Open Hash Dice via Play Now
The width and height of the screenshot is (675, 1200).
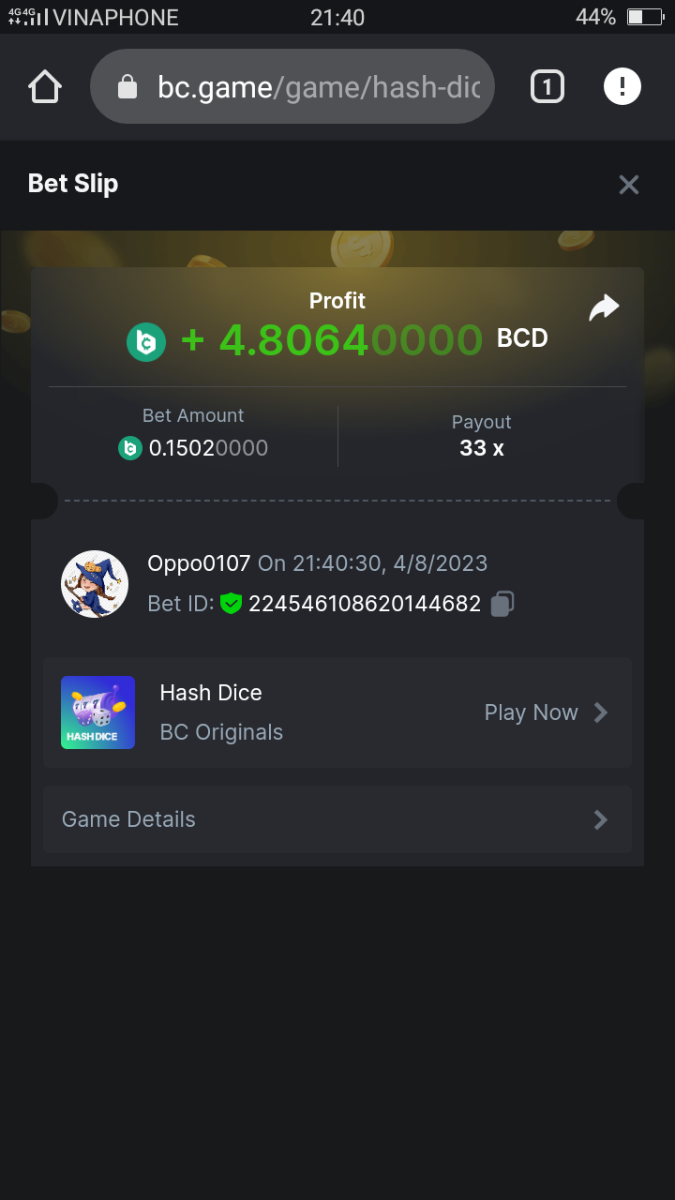545,712
